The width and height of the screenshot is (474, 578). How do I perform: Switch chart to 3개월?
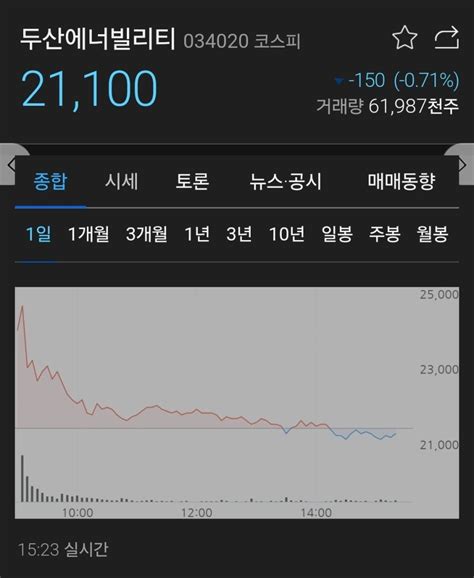(146, 234)
